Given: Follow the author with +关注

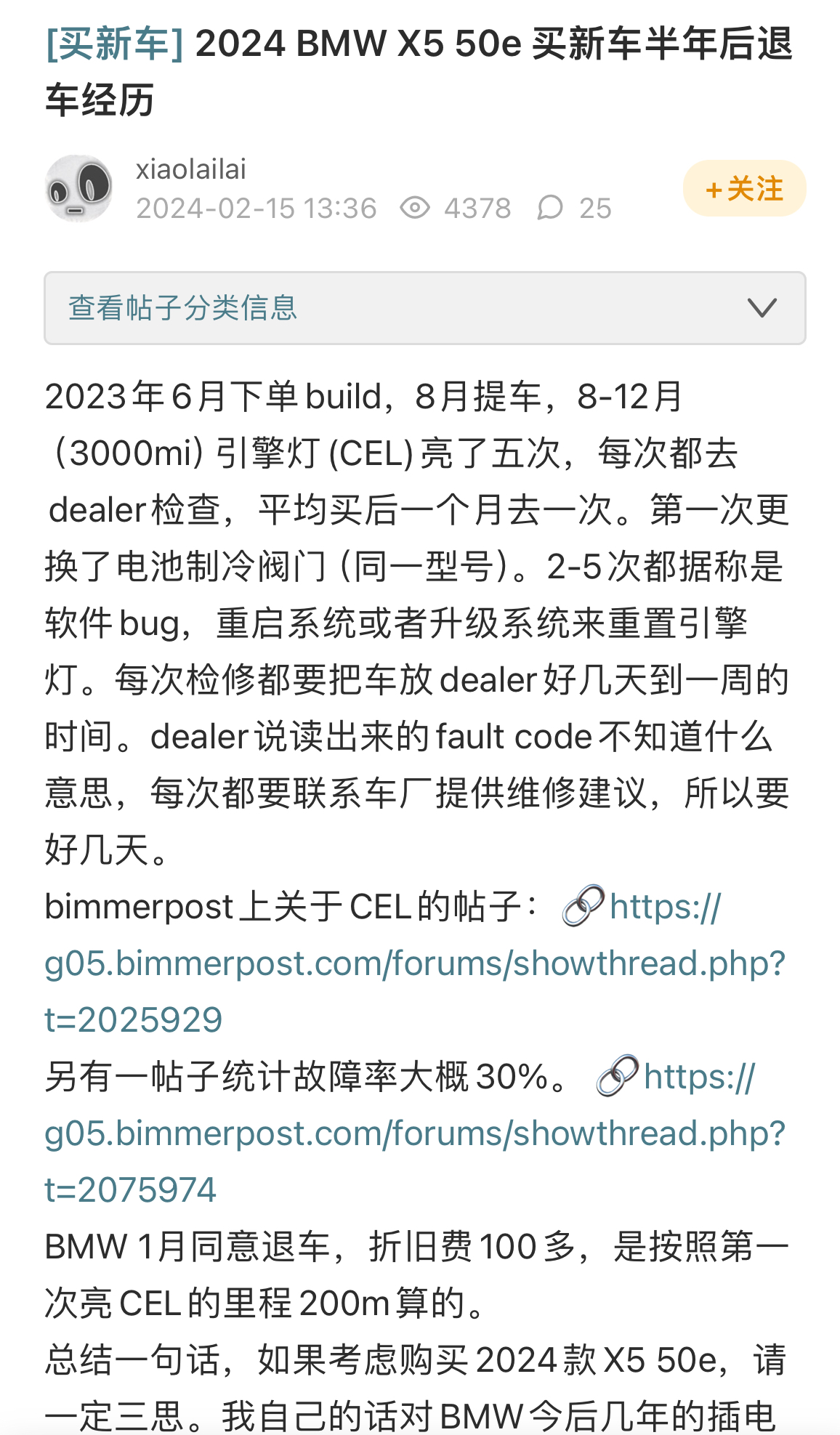Looking at the screenshot, I should 744,189.
